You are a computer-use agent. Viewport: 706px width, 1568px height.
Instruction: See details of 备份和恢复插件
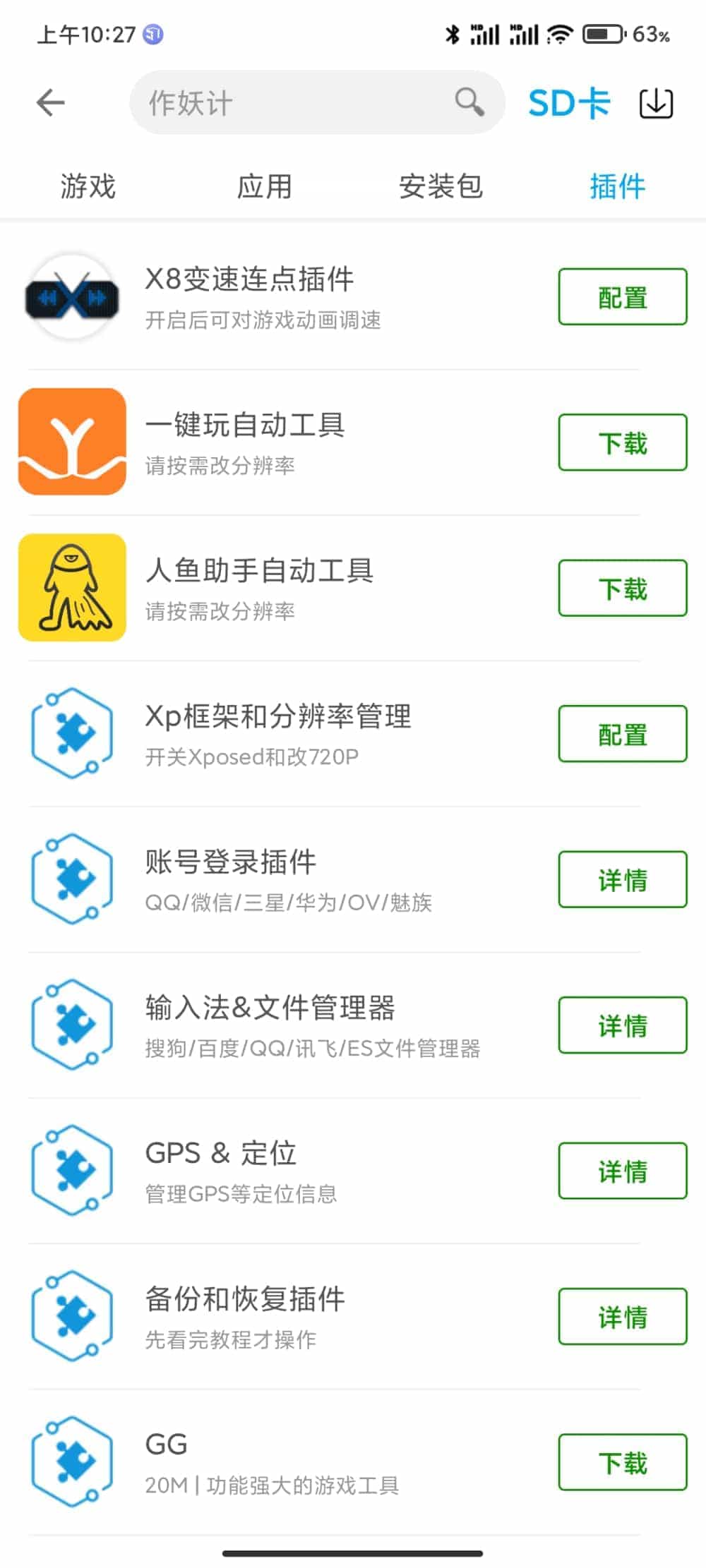[x=622, y=1317]
